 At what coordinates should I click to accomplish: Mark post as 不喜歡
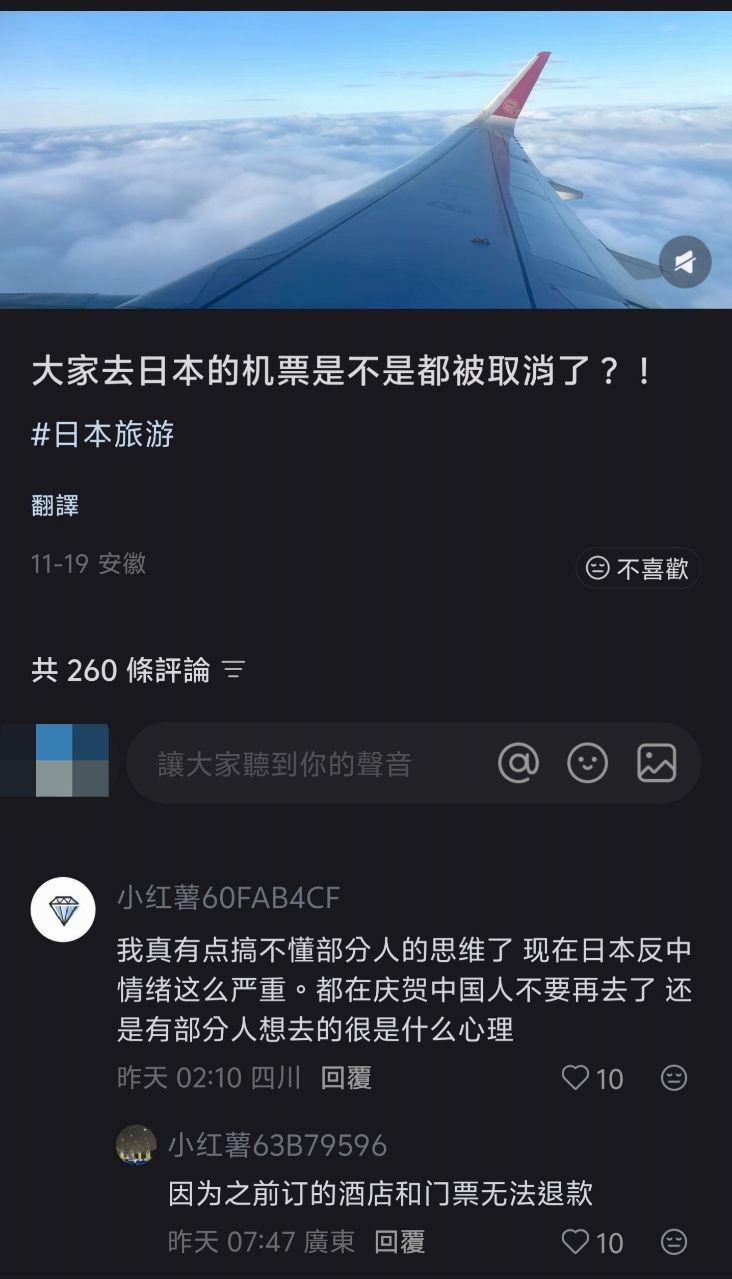pos(638,568)
